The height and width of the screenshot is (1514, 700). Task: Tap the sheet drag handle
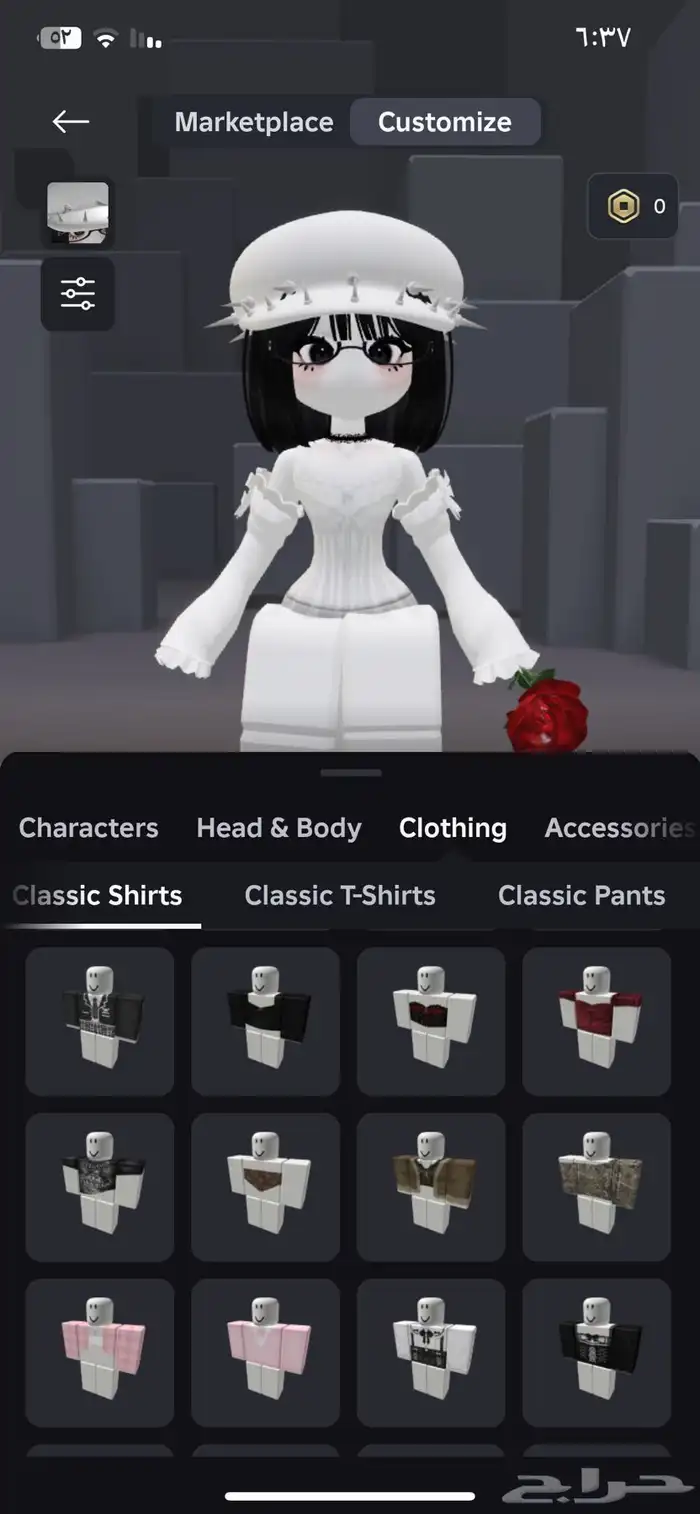point(351,773)
